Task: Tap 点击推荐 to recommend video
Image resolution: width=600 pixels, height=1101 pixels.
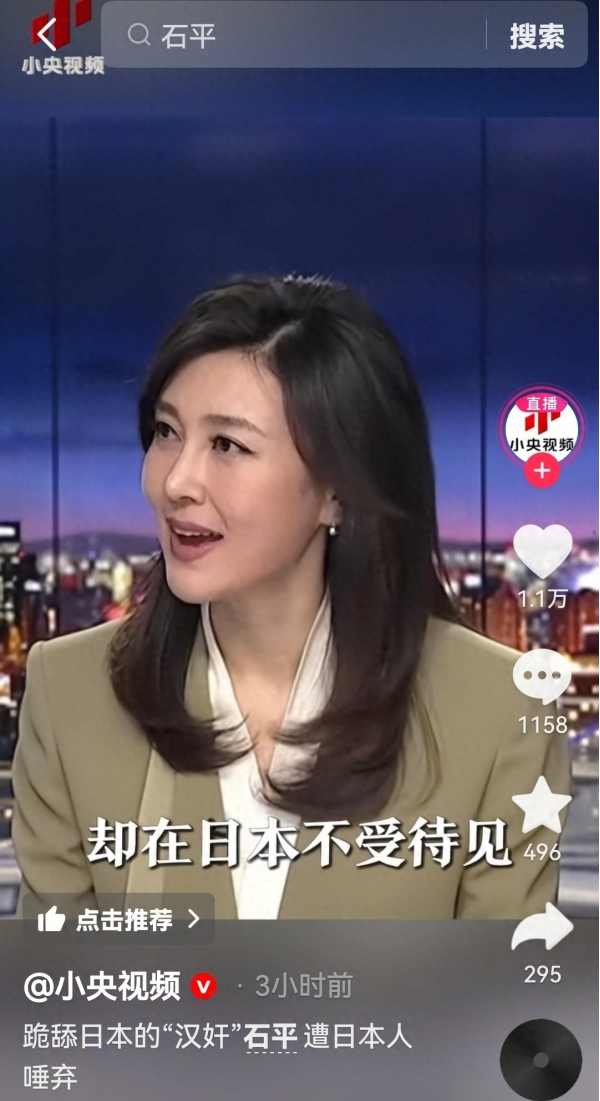Action: click(118, 919)
